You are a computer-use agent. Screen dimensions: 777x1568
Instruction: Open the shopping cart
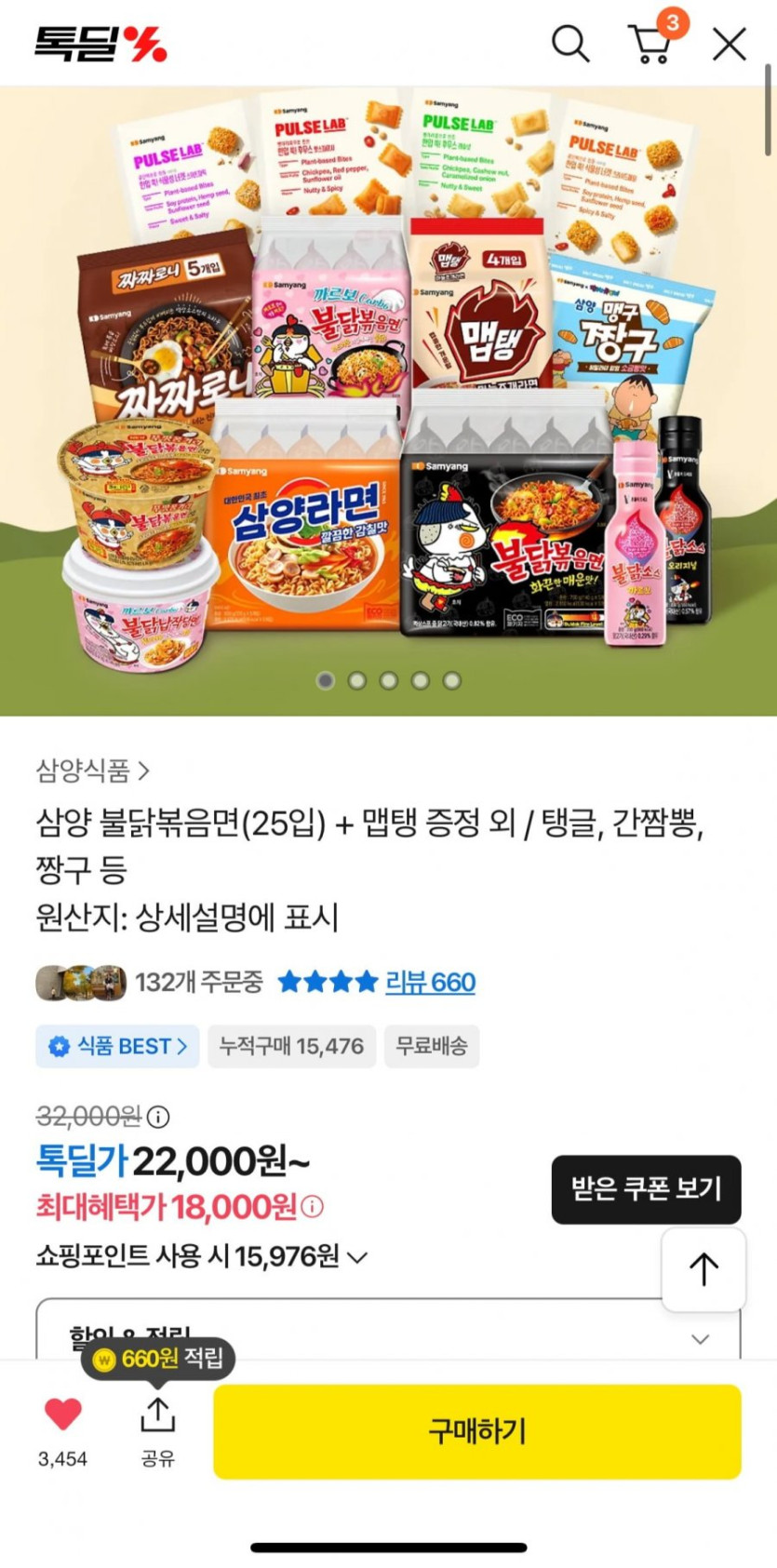pos(650,44)
